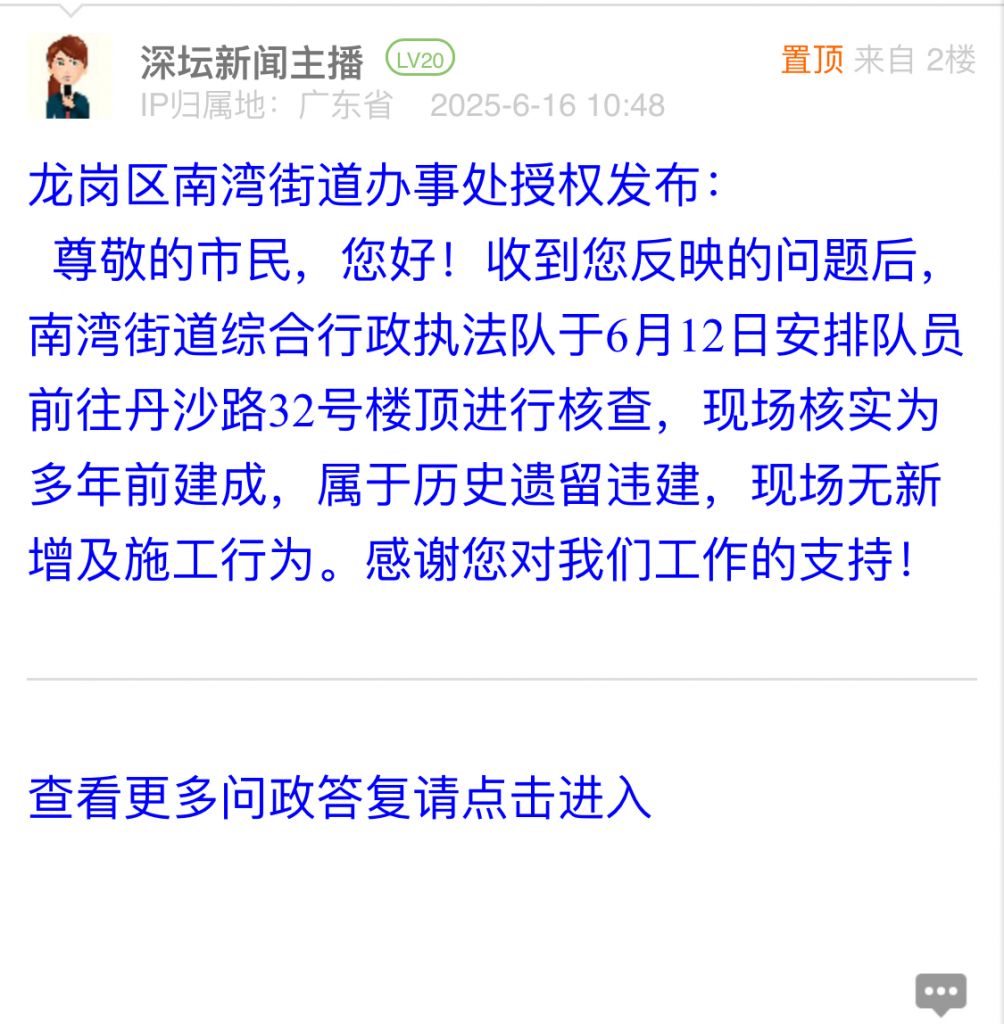The image size is (1004, 1024).
Task: Open the 查看更多问政答复请点击进入 link
Action: coord(340,797)
